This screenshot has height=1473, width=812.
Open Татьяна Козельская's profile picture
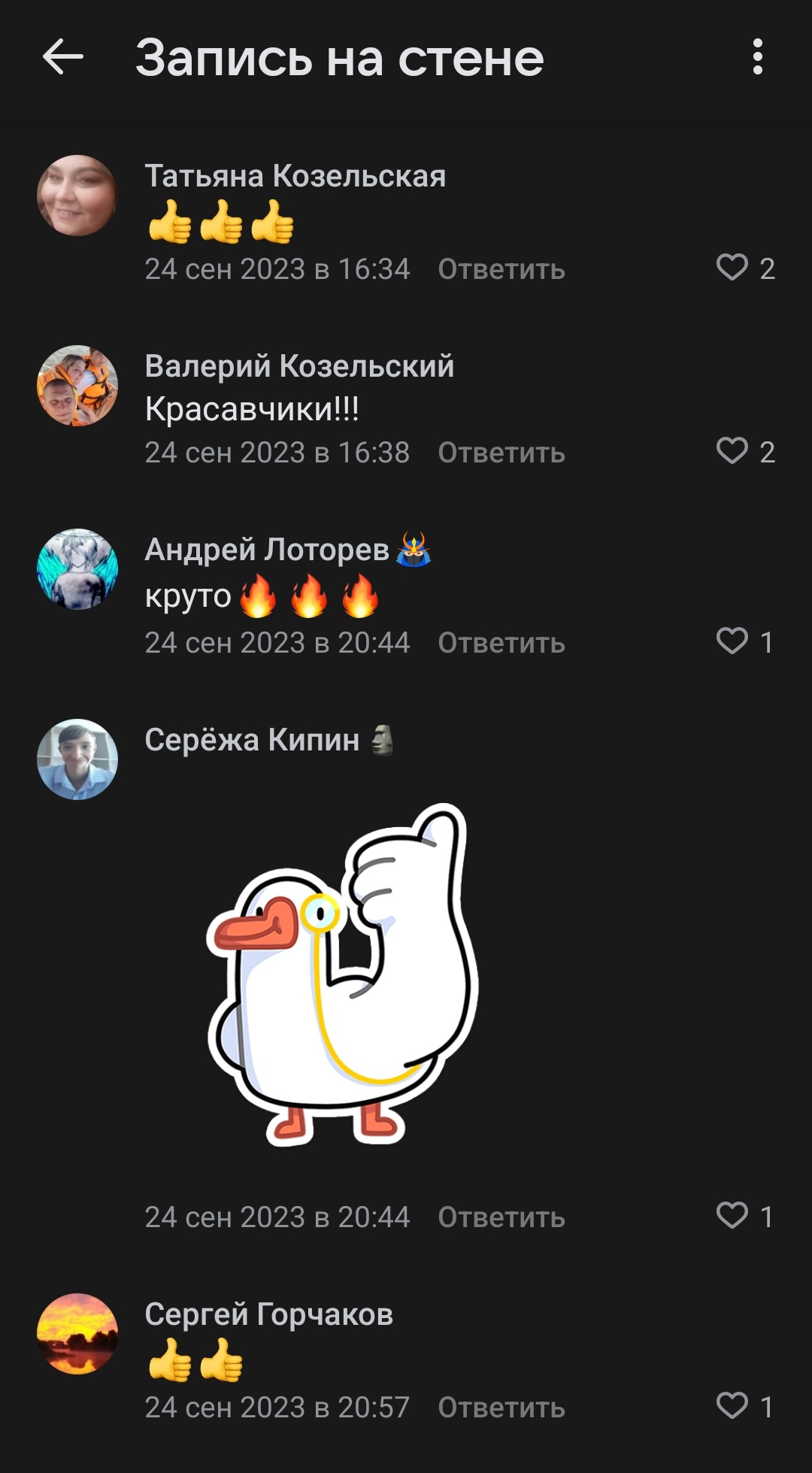point(77,195)
